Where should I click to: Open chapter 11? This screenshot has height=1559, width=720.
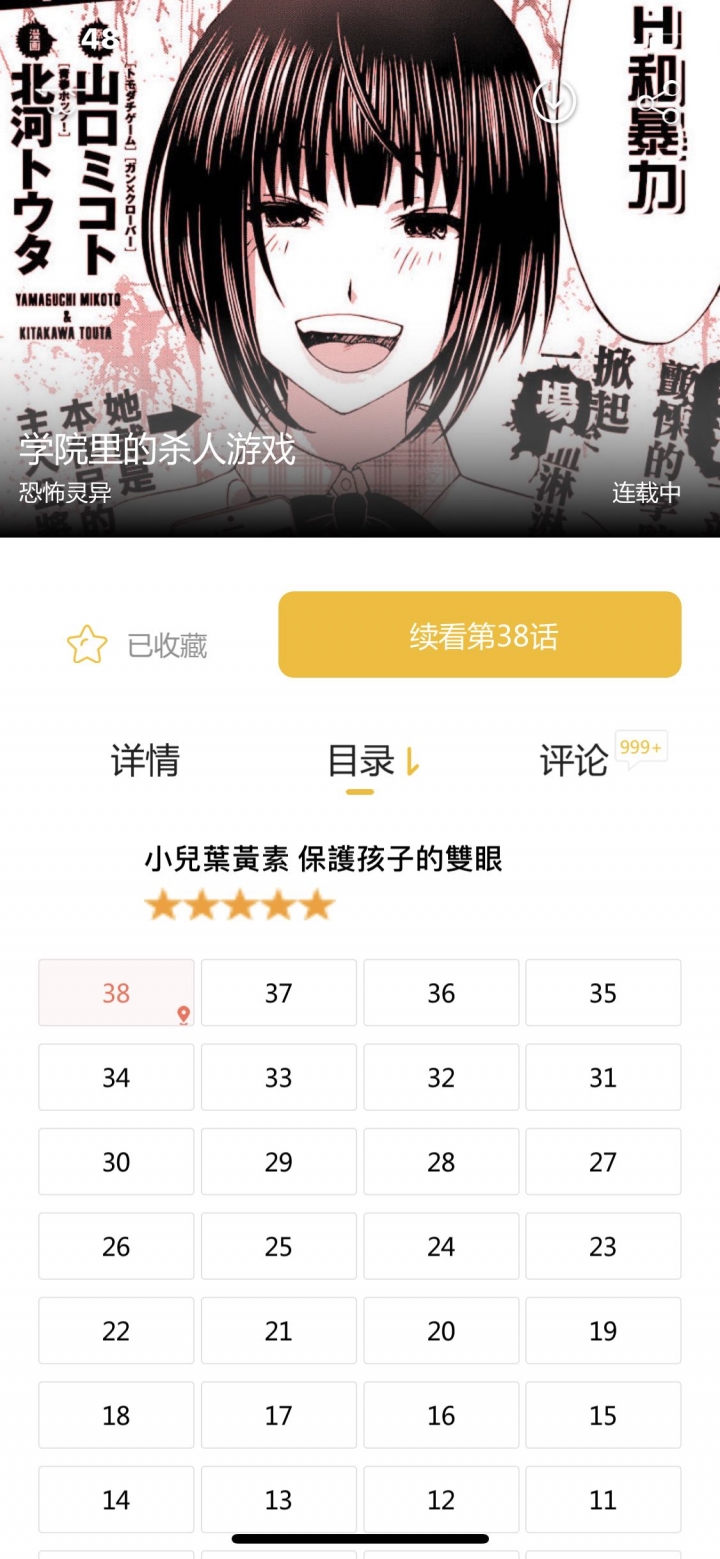[x=603, y=1500]
